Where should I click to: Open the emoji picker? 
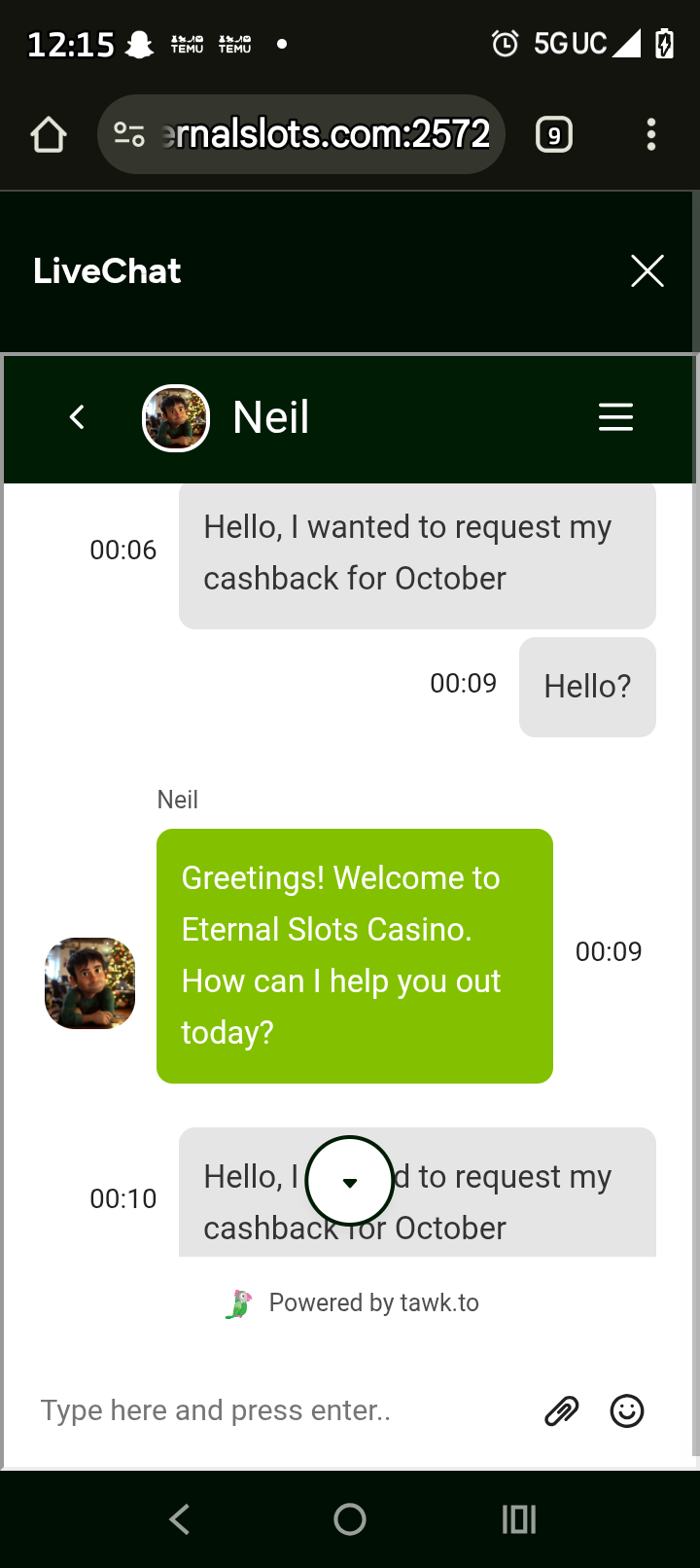pos(627,1410)
